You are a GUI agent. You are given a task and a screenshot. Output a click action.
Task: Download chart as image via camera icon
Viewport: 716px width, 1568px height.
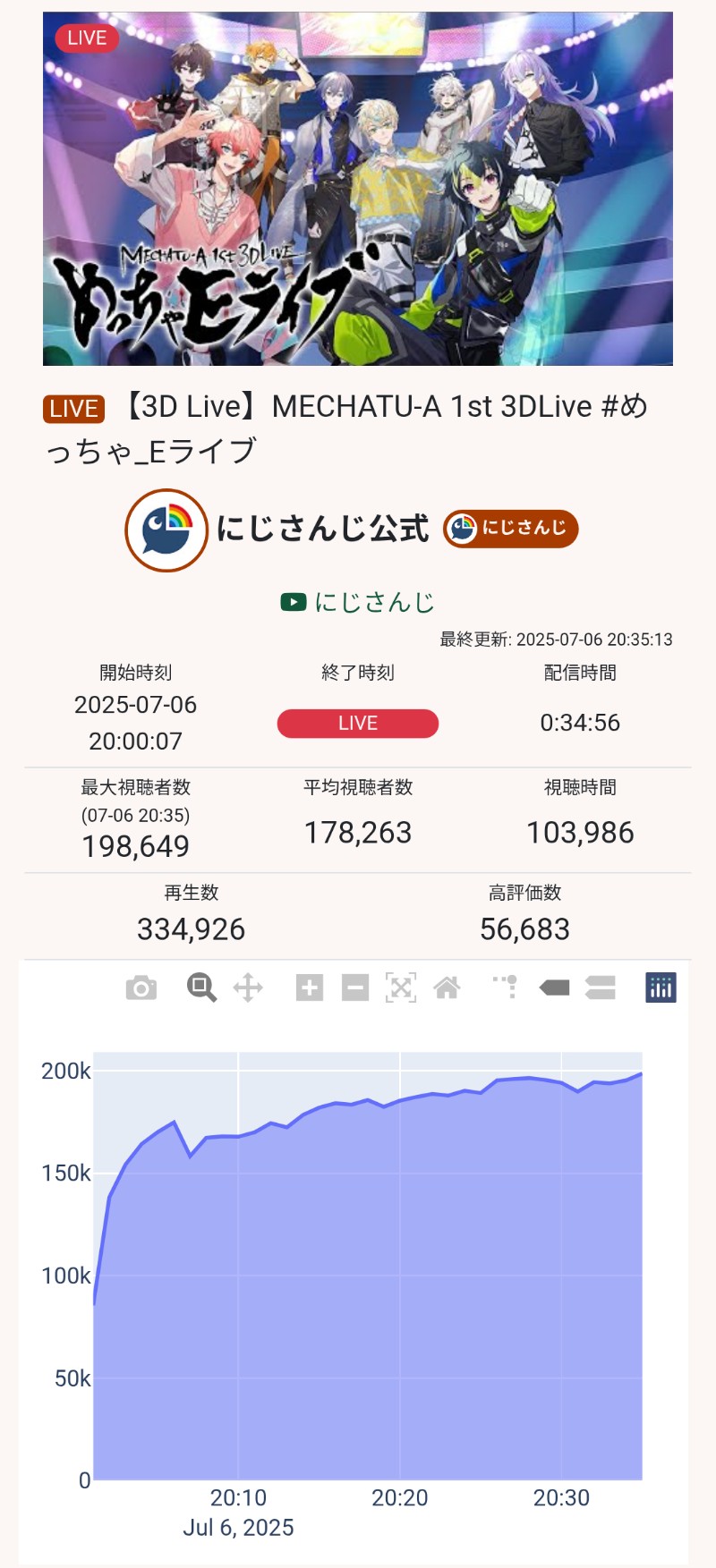click(x=141, y=988)
